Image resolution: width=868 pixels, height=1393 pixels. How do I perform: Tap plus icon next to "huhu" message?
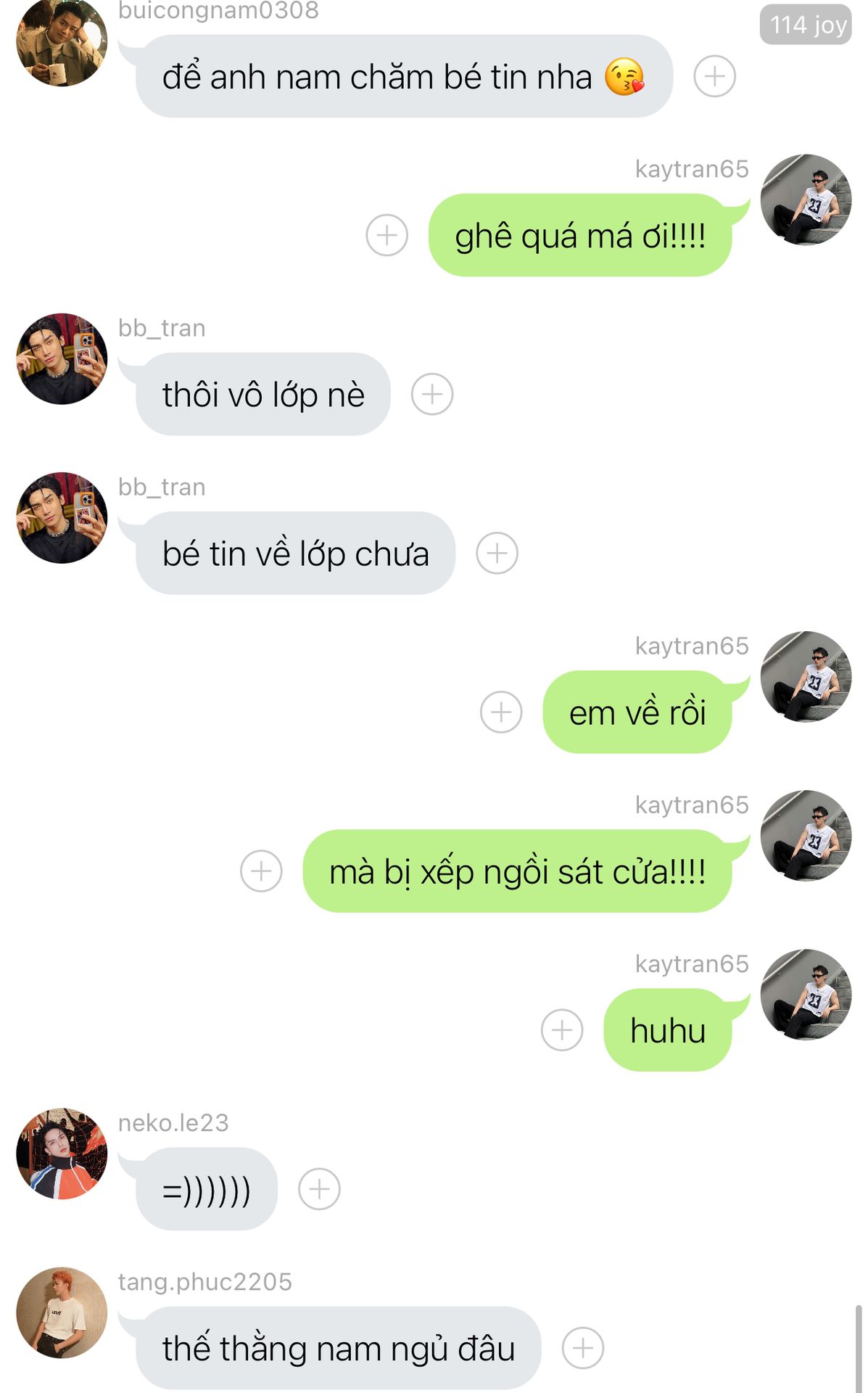562,1030
